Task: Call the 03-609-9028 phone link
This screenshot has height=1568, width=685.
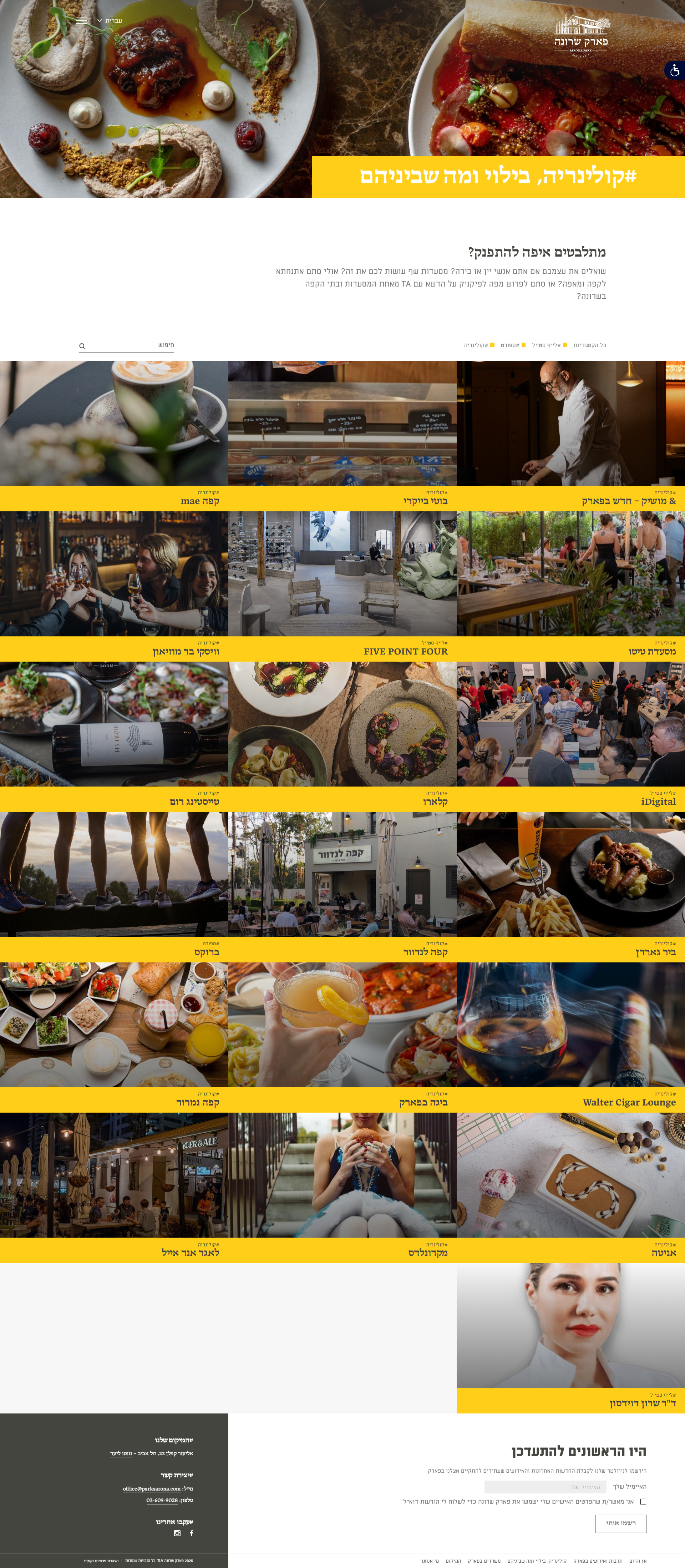Action: [x=162, y=1501]
